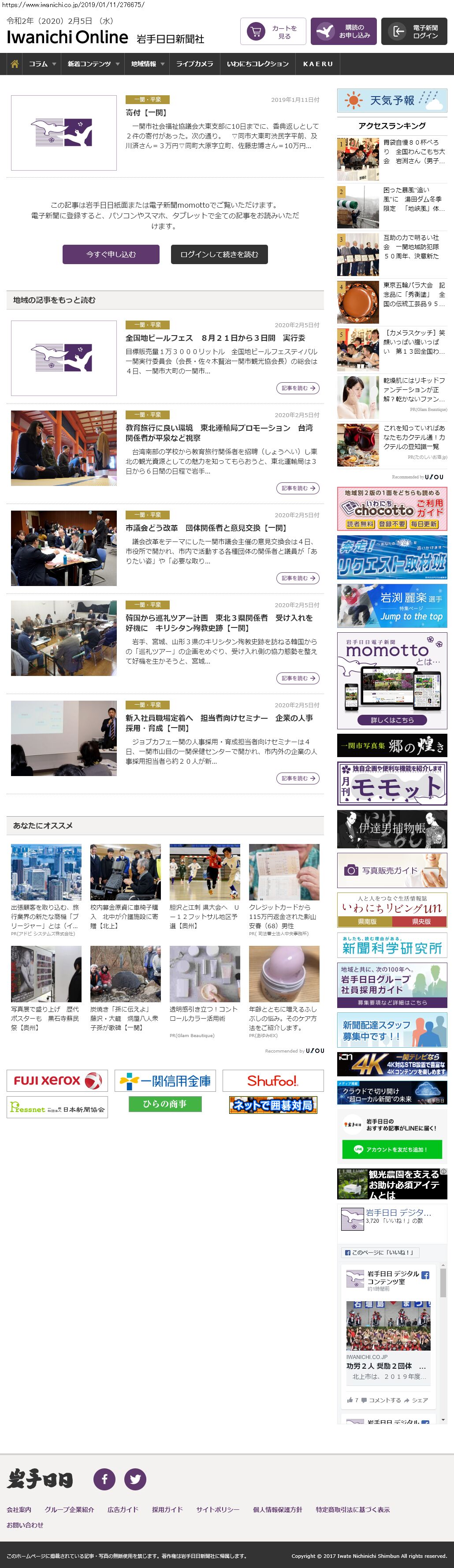Expand the 地域情報 menu
Image resolution: width=454 pixels, height=1568 pixels.
coord(148,64)
